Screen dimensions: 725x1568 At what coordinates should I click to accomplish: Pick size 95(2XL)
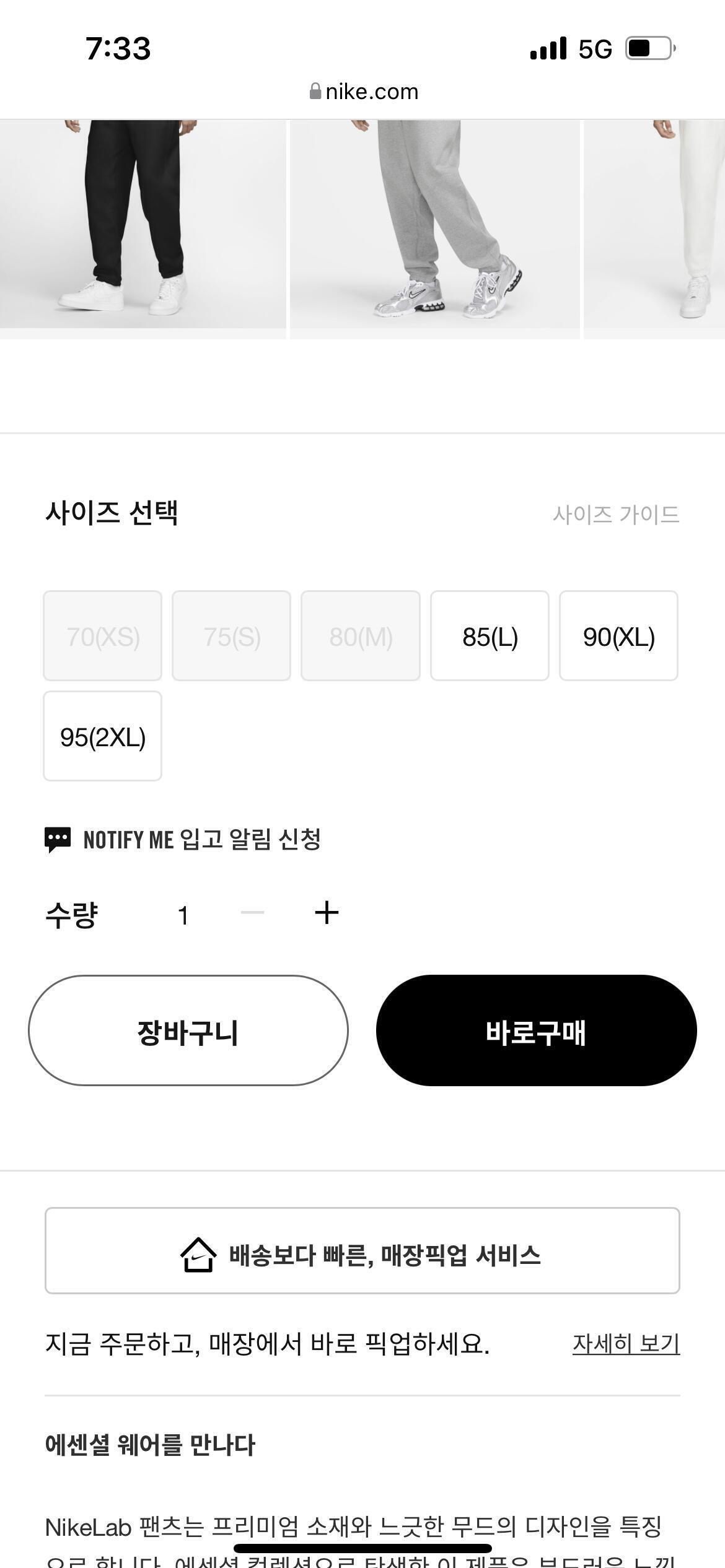[102, 736]
